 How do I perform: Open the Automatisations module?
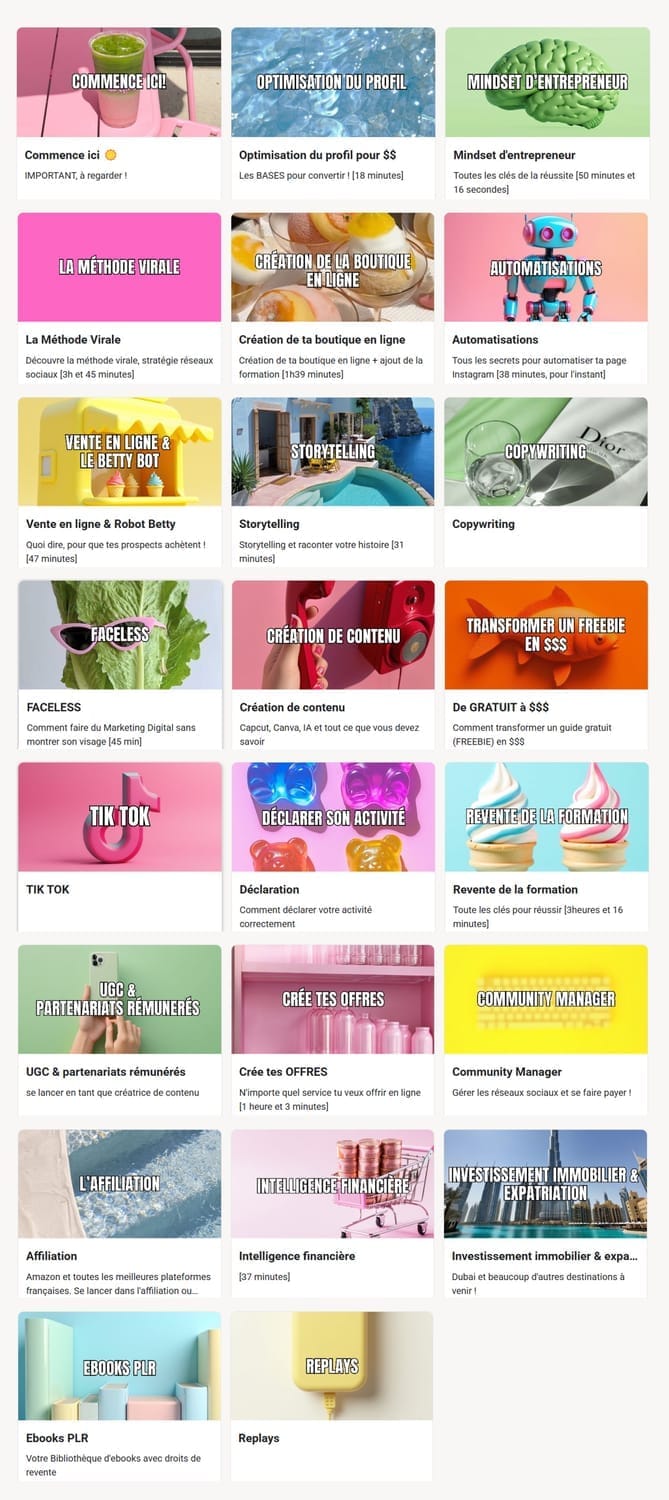point(546,267)
